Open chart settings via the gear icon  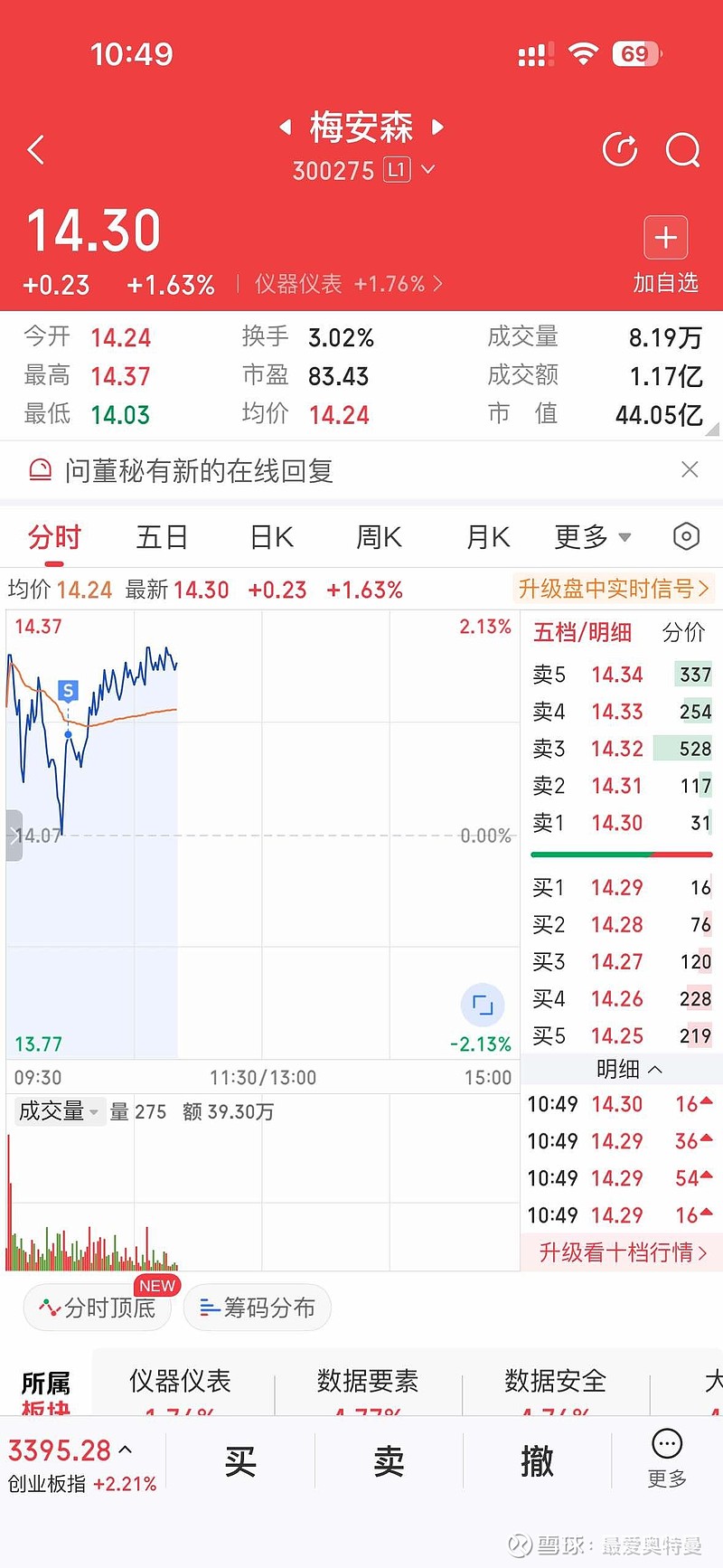click(686, 536)
